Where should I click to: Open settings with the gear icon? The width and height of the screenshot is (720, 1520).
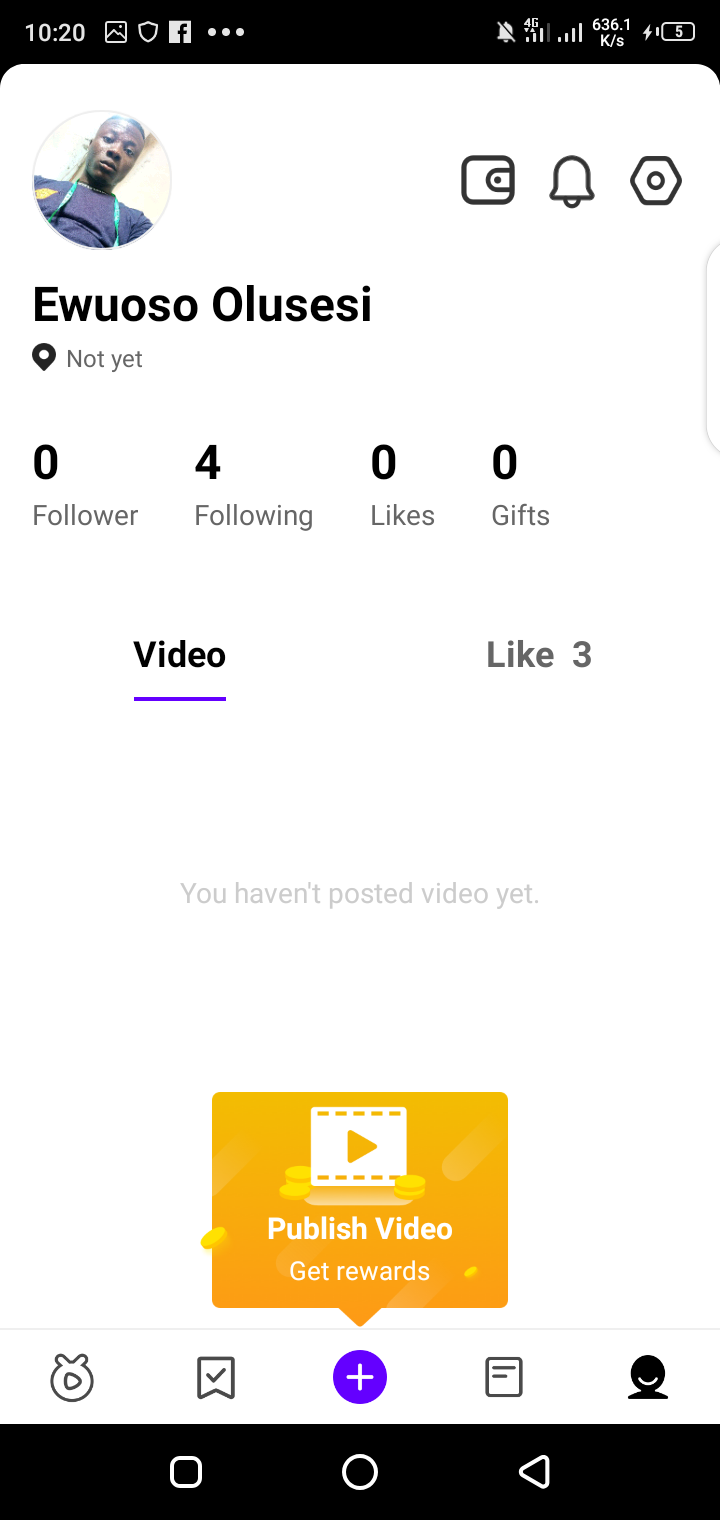655,181
